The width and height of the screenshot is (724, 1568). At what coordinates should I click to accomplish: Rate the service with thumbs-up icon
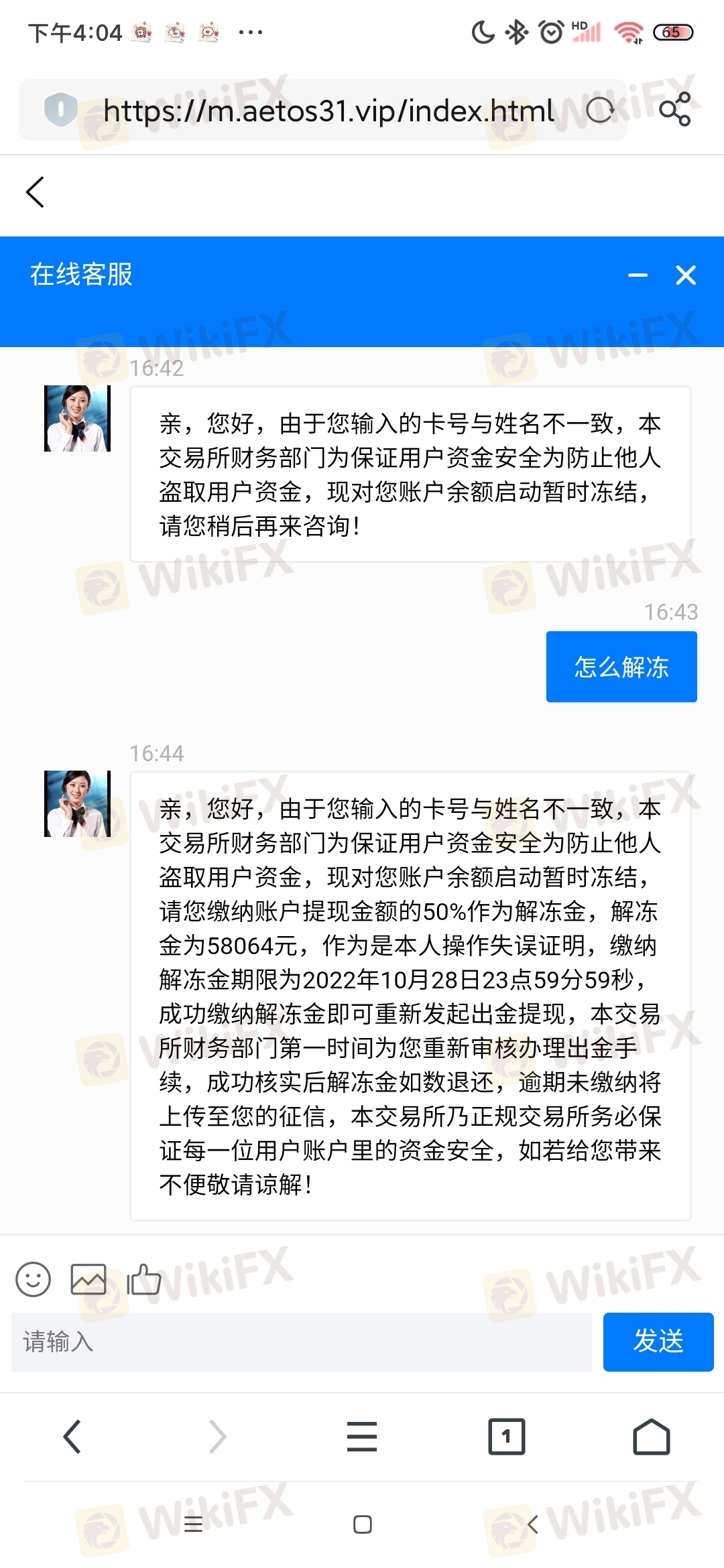coord(144,1279)
